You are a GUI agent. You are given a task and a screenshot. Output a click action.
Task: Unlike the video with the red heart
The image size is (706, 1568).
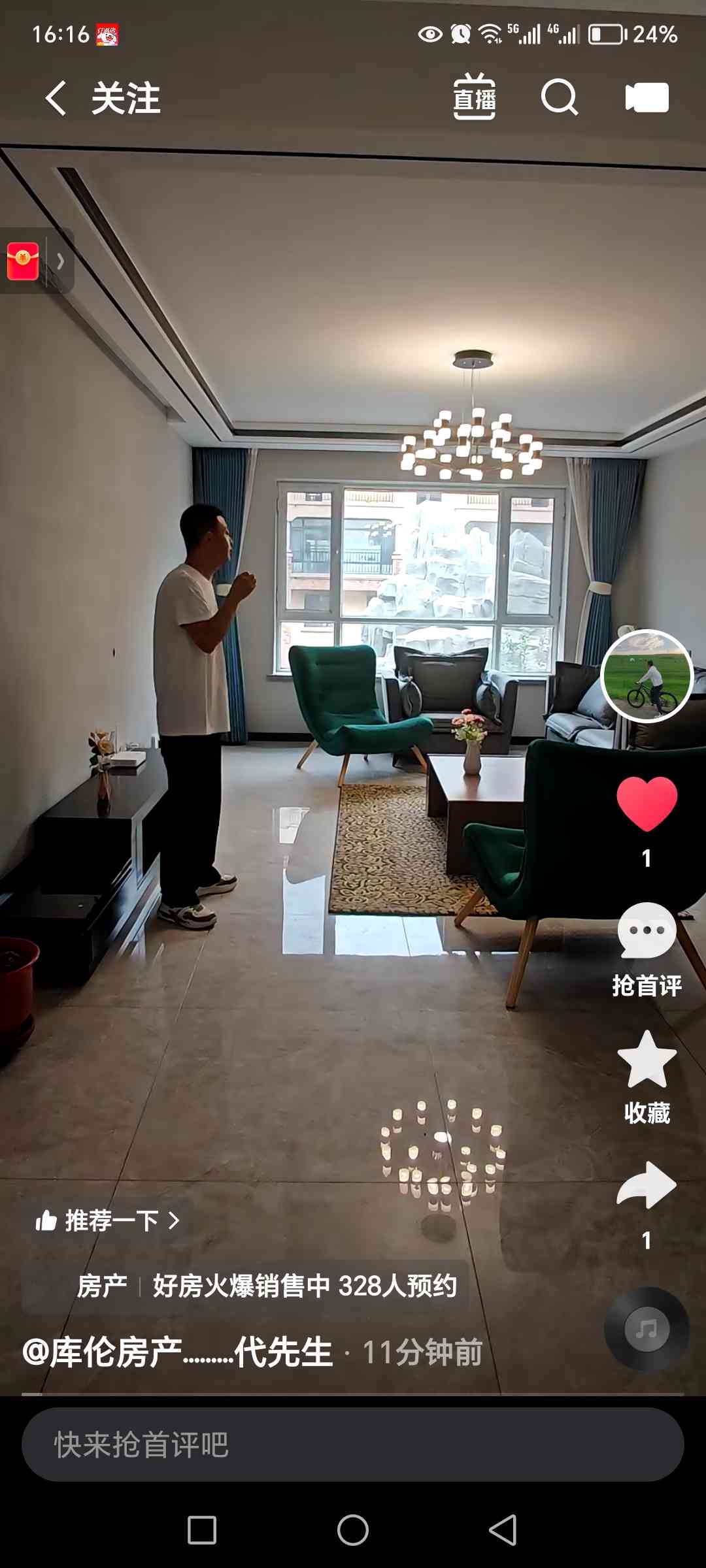pos(647,804)
